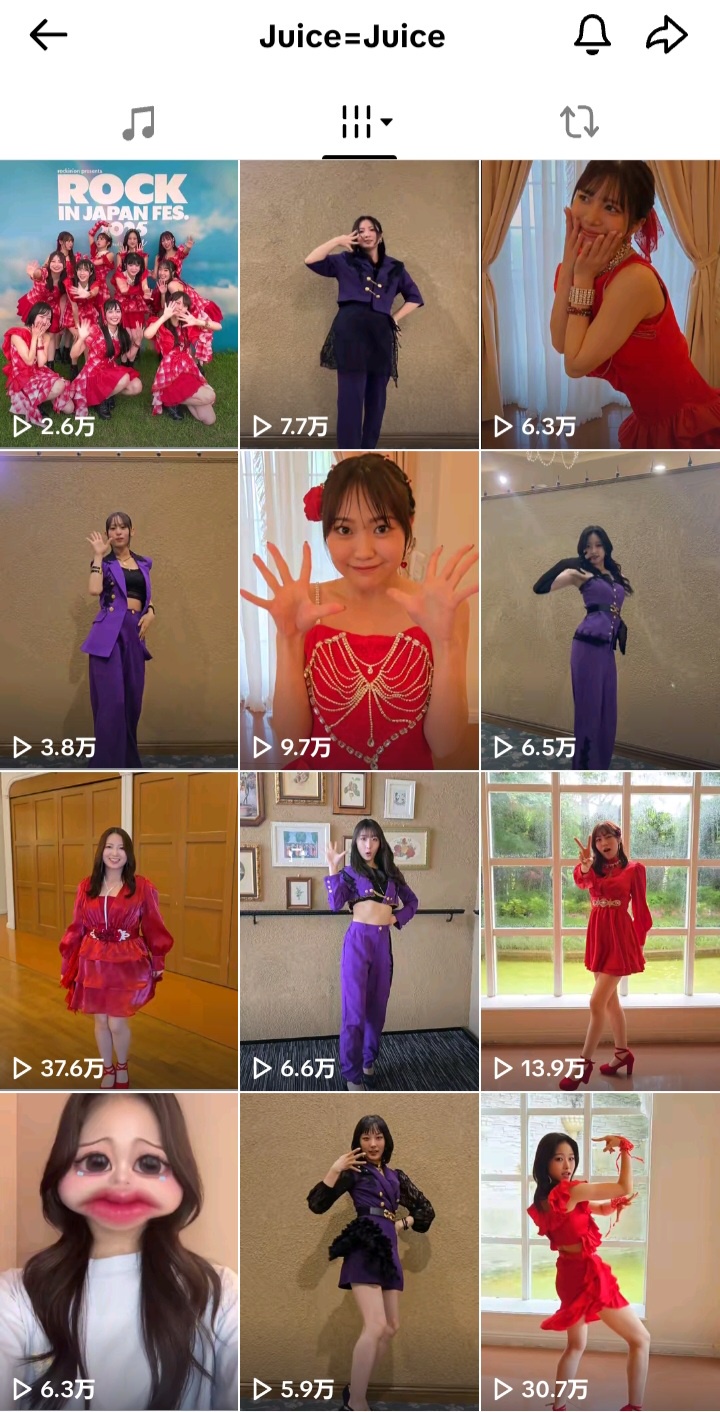Screen dimensions: 720x1412
Task: Share the Juice=Juice profile
Action: [x=666, y=36]
